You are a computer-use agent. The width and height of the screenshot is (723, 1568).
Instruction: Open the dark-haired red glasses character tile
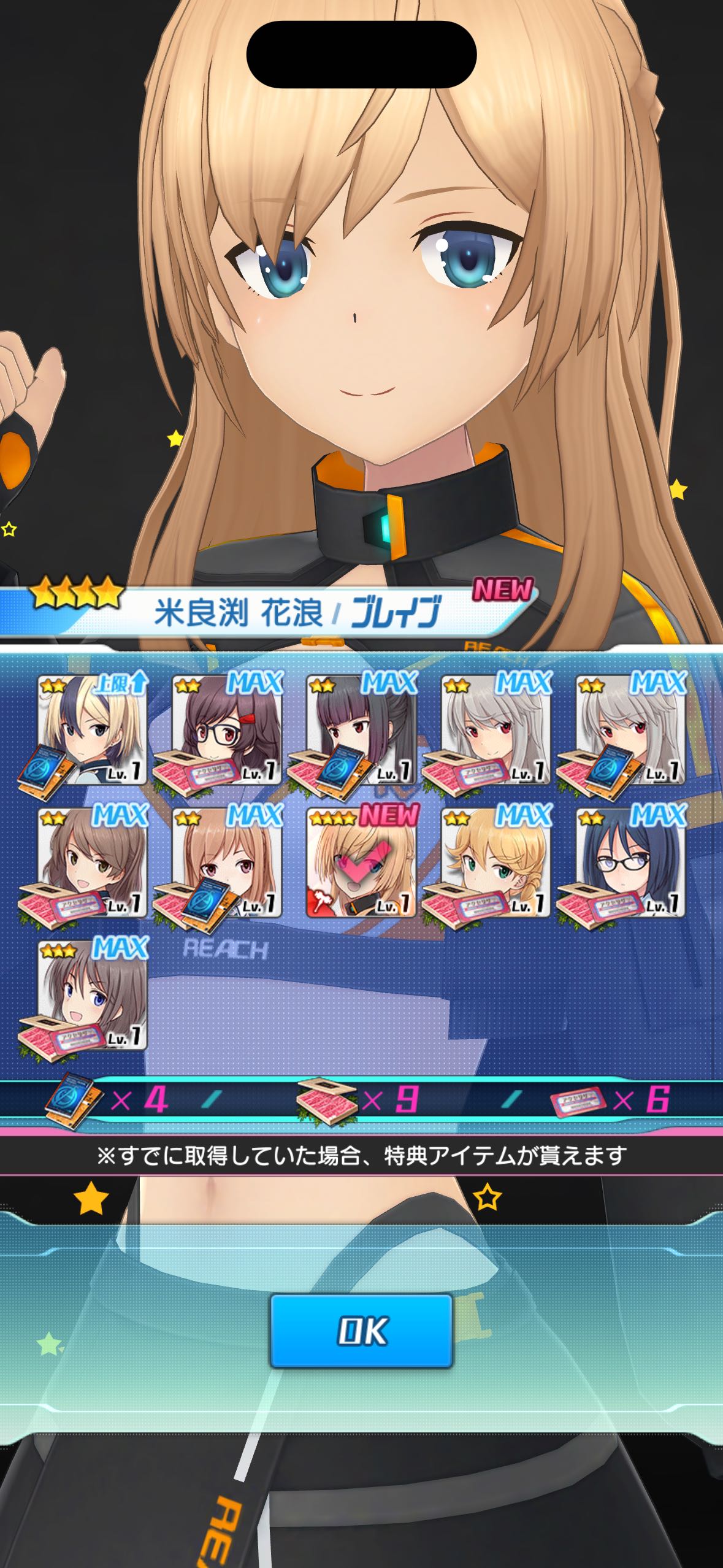pyautogui.click(x=227, y=730)
